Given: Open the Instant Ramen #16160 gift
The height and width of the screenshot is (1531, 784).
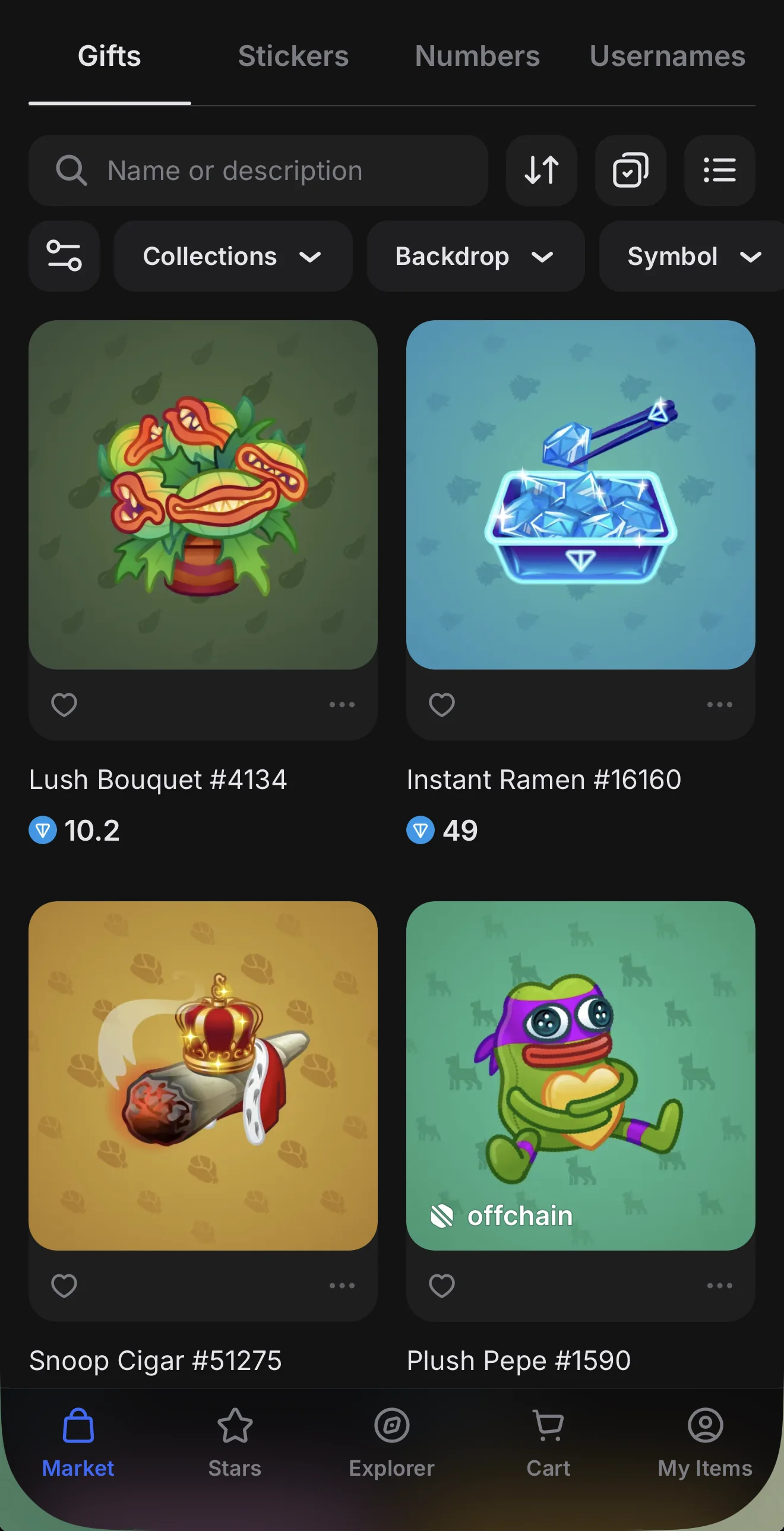Looking at the screenshot, I should 581,494.
